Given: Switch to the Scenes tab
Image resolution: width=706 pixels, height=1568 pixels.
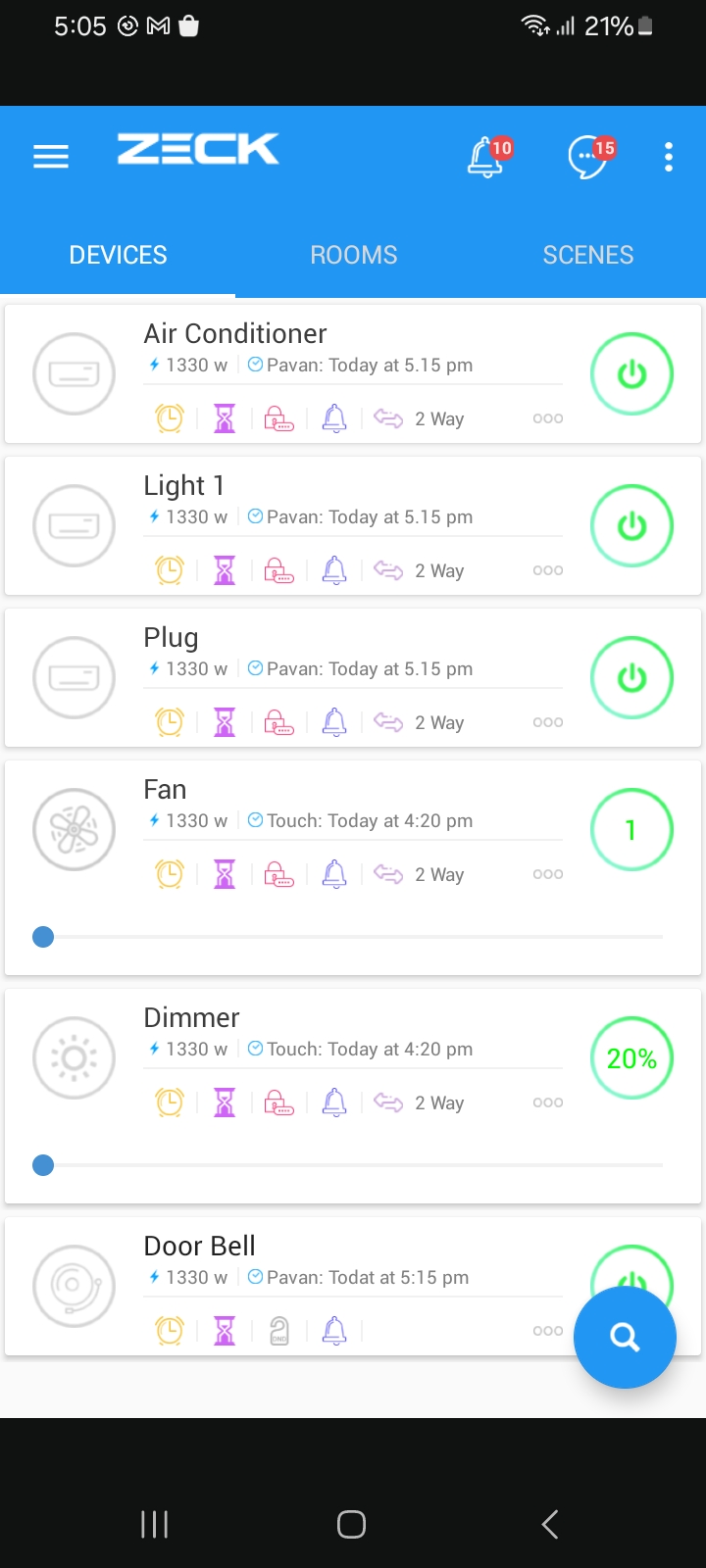Looking at the screenshot, I should [588, 255].
